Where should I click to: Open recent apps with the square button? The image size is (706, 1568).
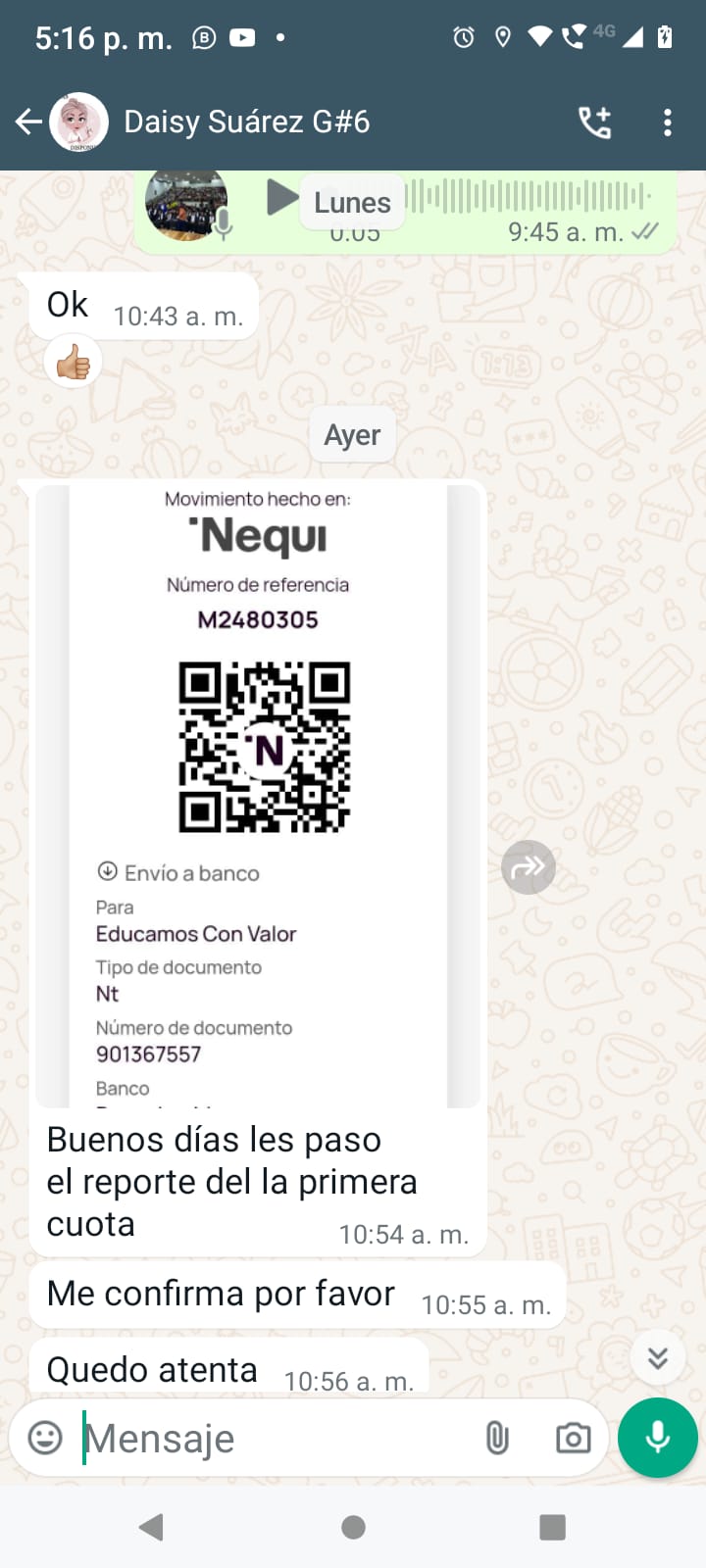(x=553, y=1527)
